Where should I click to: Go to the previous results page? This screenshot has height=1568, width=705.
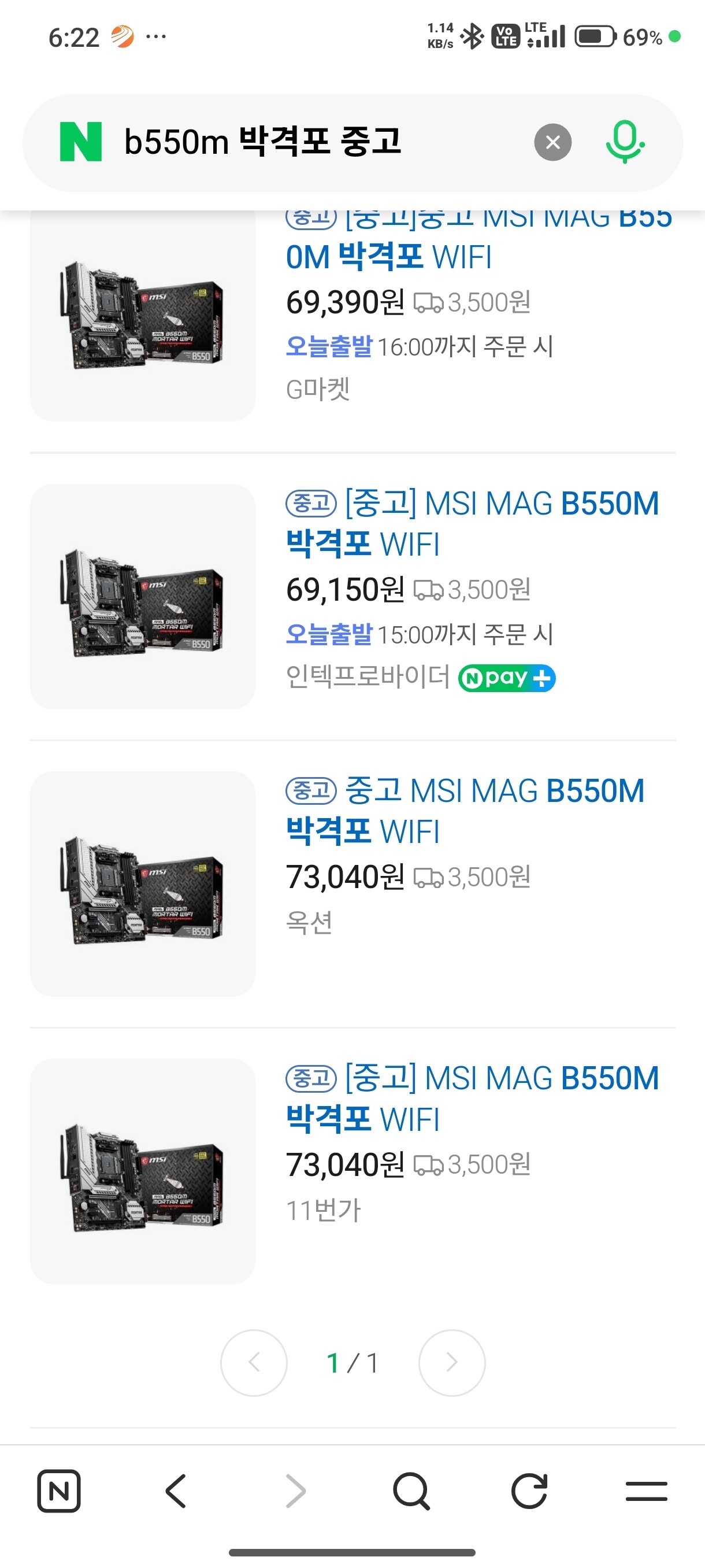(254, 1362)
